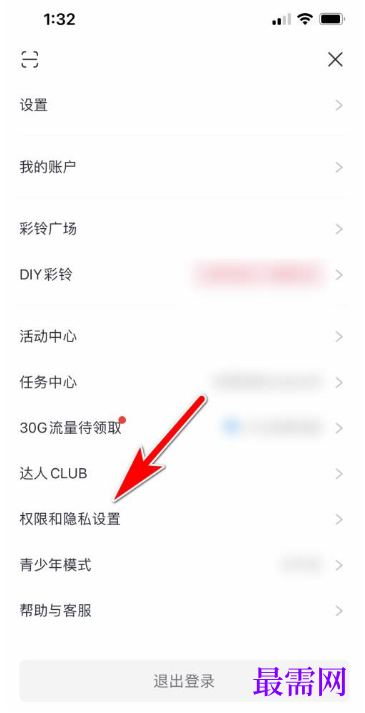
Task: Tap 30G流量待领取 row
Action: click(x=183, y=428)
